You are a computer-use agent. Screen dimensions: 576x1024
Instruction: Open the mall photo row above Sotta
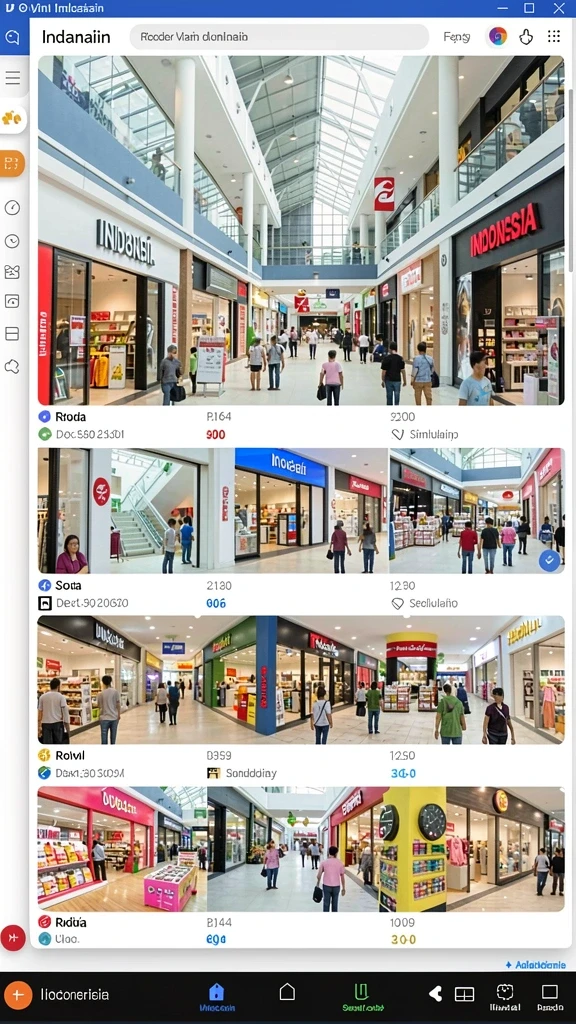301,511
